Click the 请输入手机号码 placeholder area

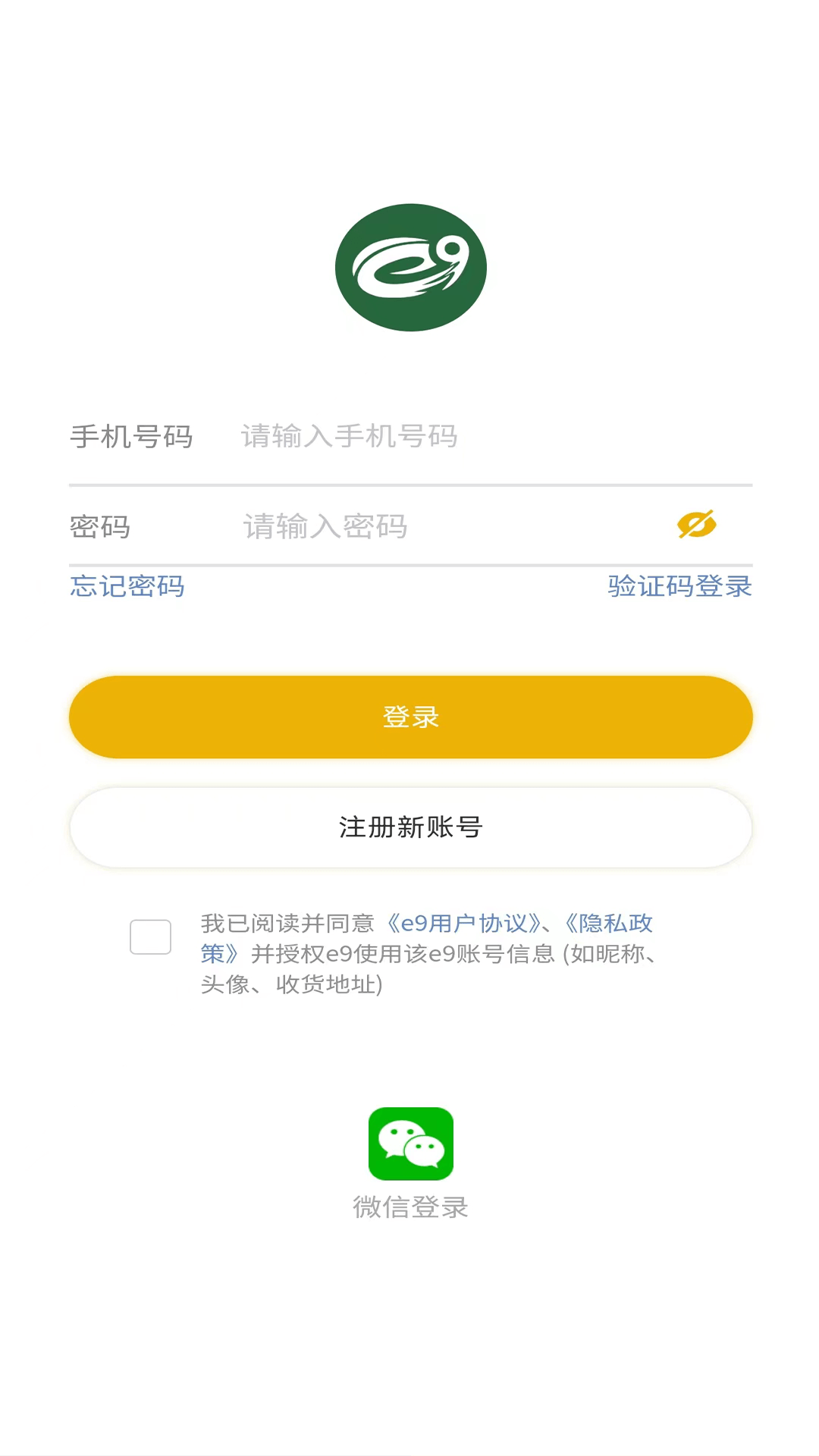[x=349, y=436]
